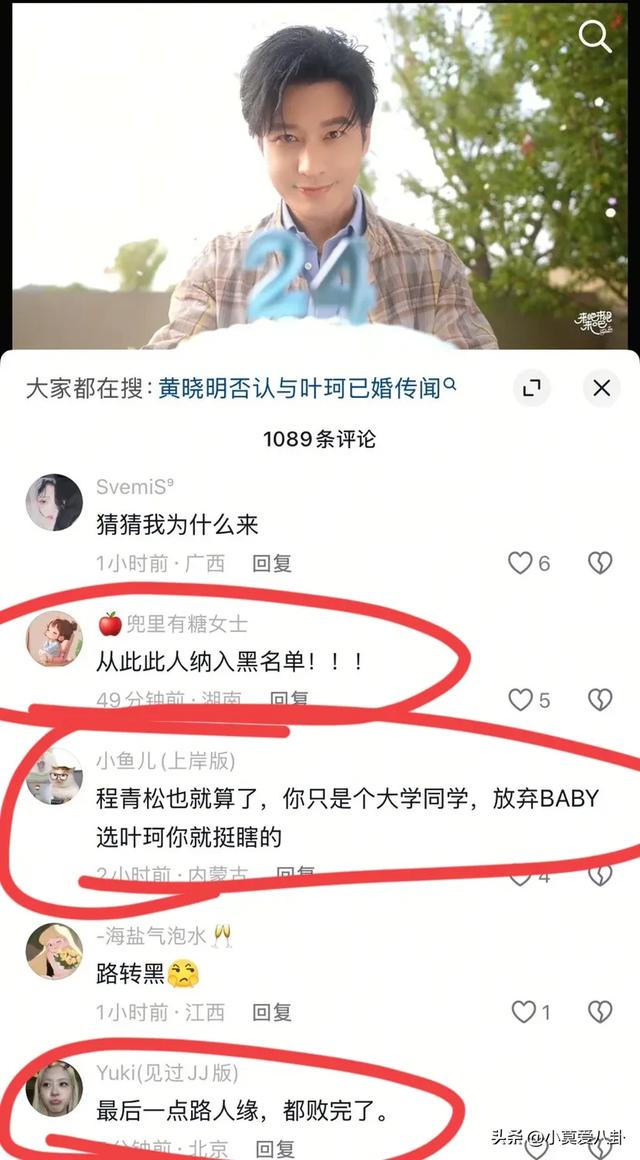The height and width of the screenshot is (1160, 640).
Task: Expand comments to full screen
Action: (533, 388)
